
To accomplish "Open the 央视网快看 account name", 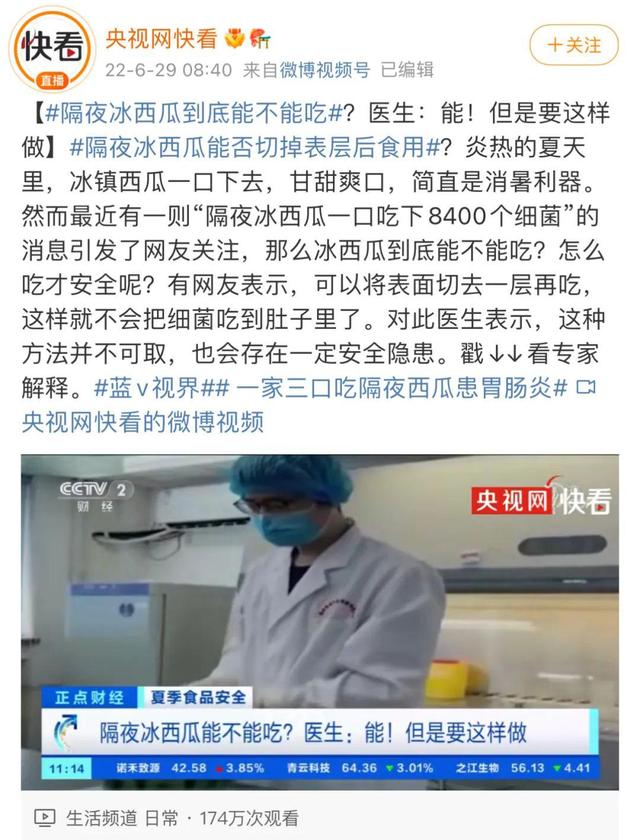I will coord(162,39).
